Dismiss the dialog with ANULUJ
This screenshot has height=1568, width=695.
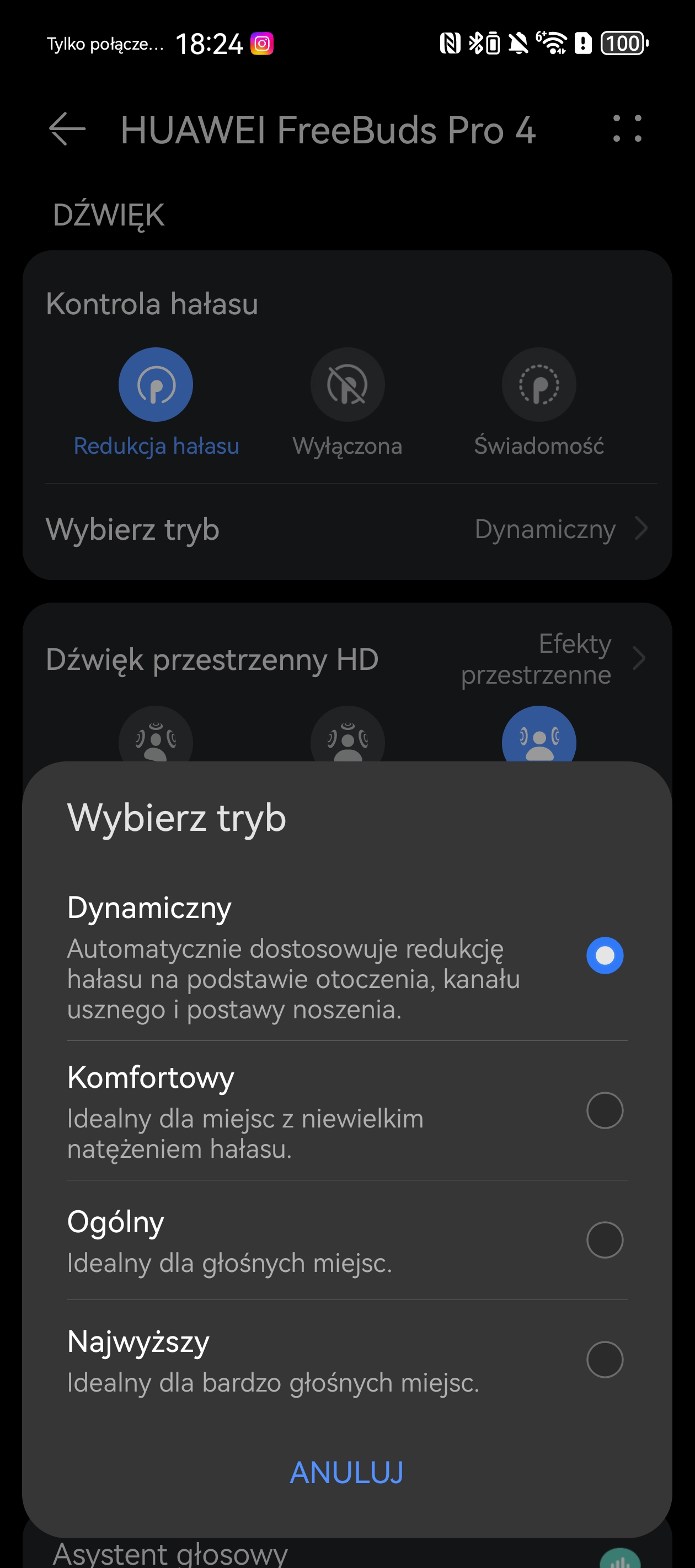pyautogui.click(x=346, y=1473)
